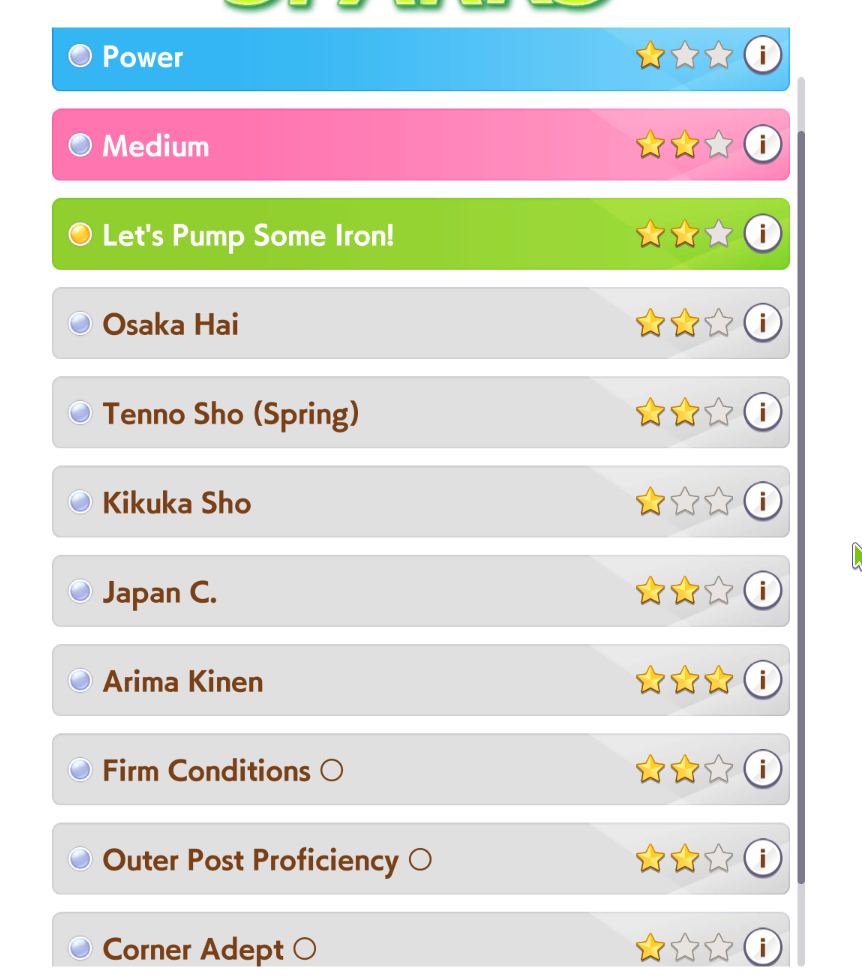The width and height of the screenshot is (862, 980).
Task: Show info for Firm Conditions
Action: (762, 769)
